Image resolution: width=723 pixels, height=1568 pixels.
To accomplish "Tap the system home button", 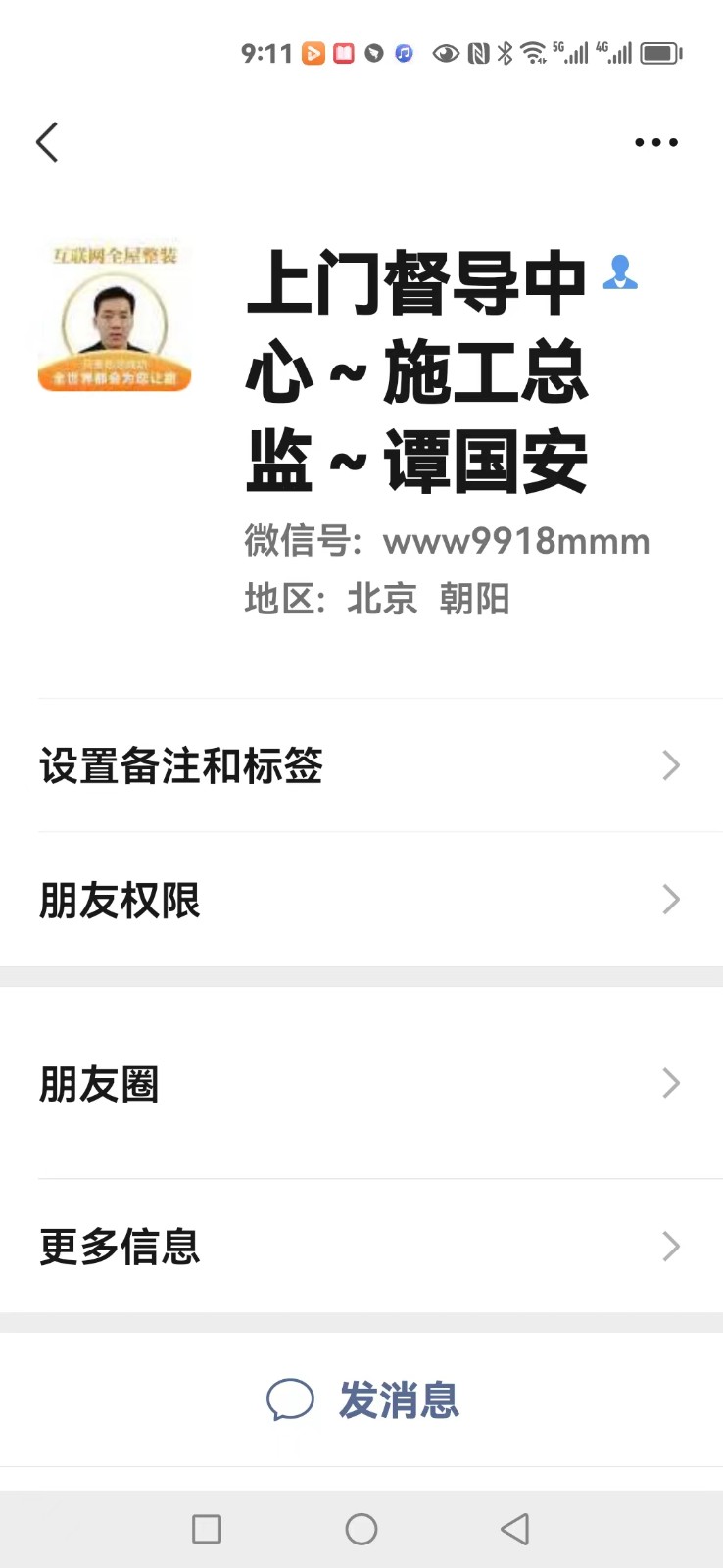I will click(361, 1529).
